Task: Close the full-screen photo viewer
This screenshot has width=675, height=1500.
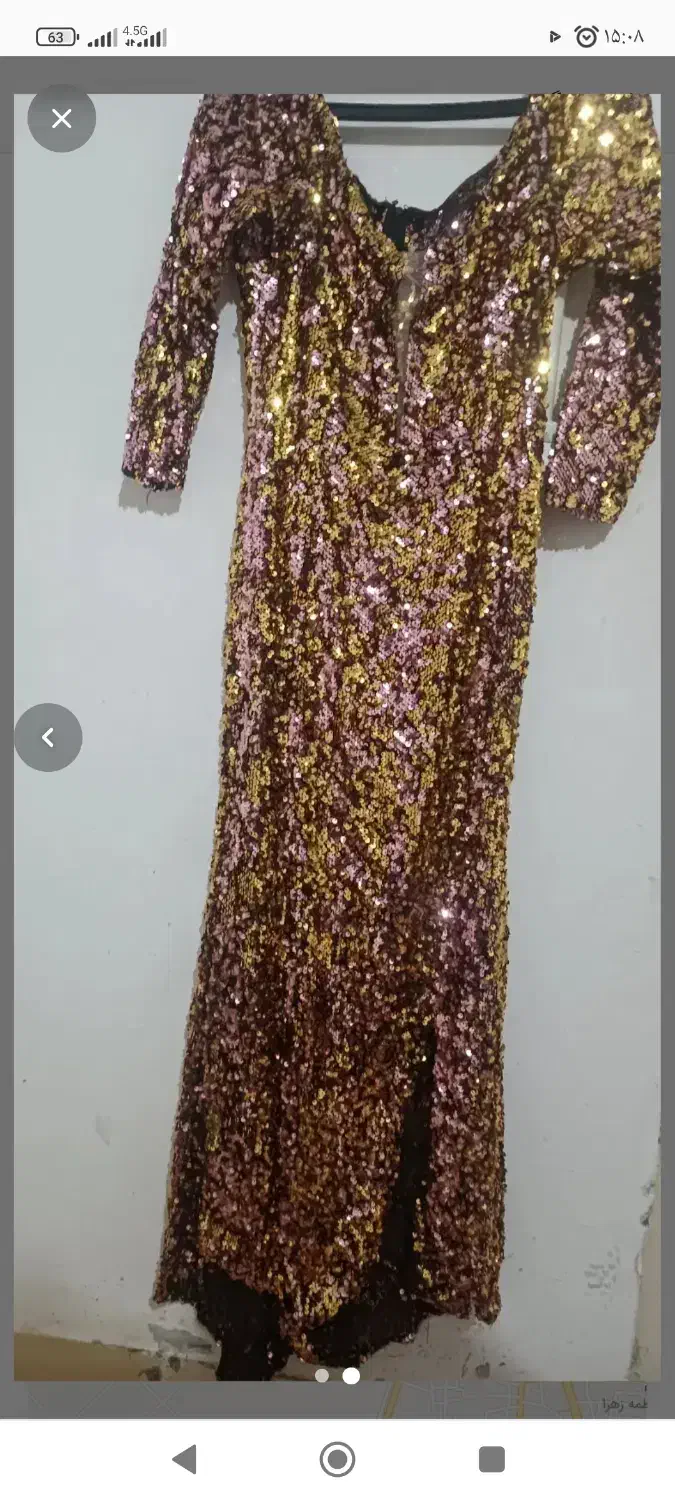Action: click(62, 119)
